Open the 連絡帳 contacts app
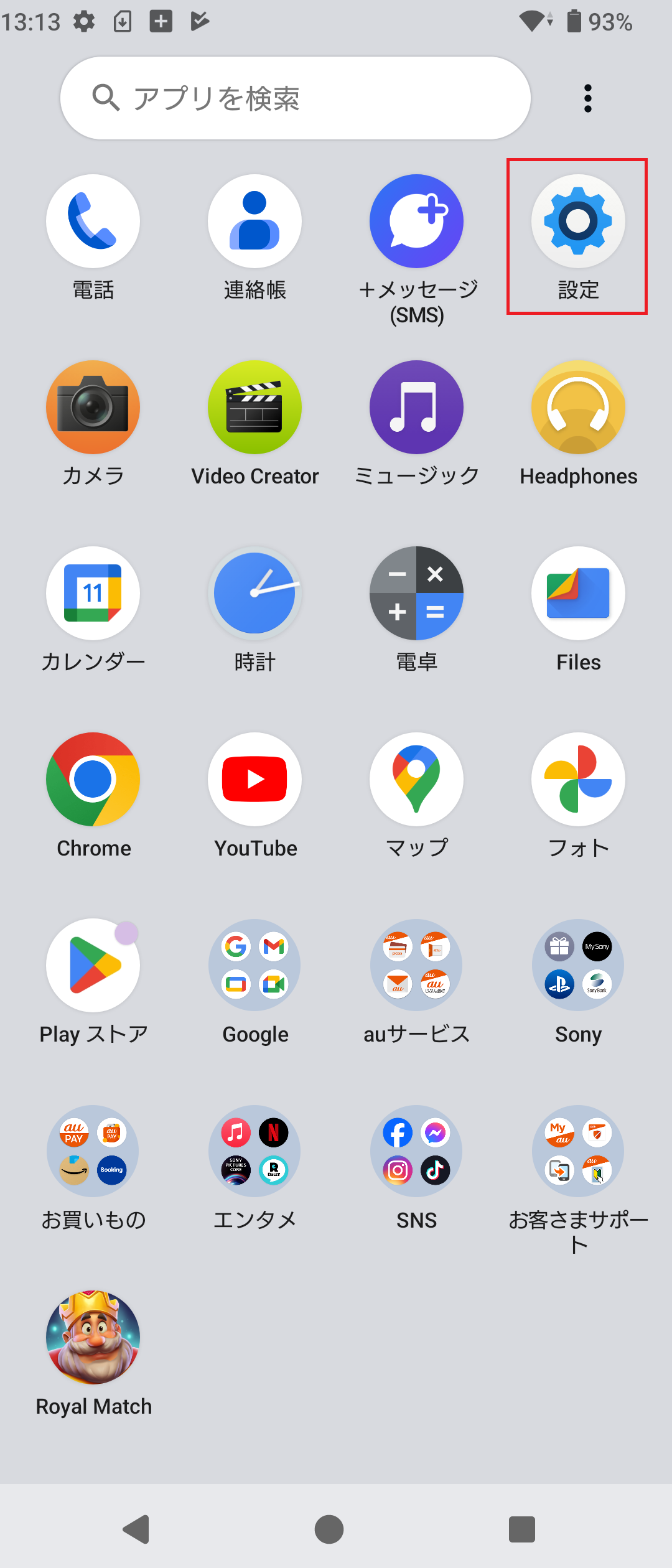Viewport: 672px width, 1568px height. pyautogui.click(x=254, y=222)
